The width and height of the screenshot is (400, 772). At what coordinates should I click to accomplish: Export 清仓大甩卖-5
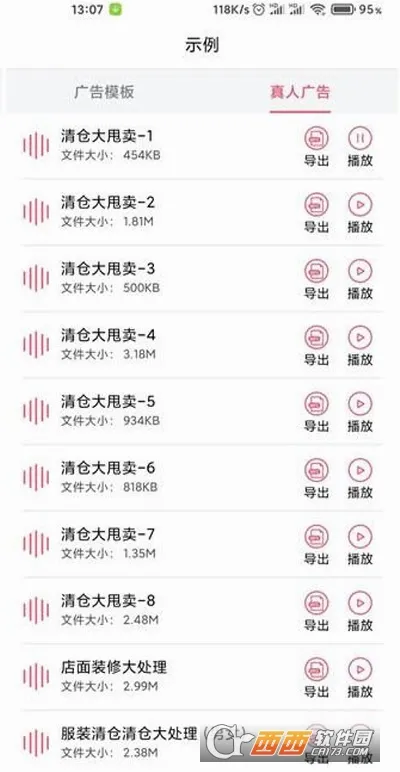316,412
